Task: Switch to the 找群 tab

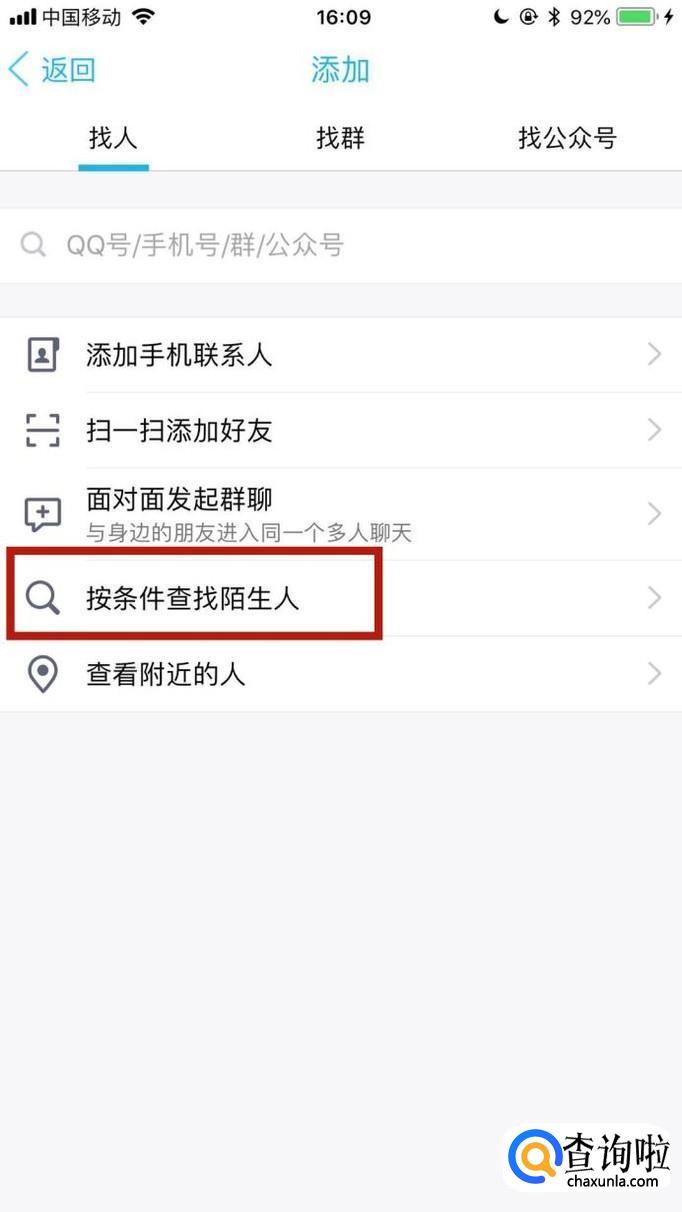Action: [340, 138]
